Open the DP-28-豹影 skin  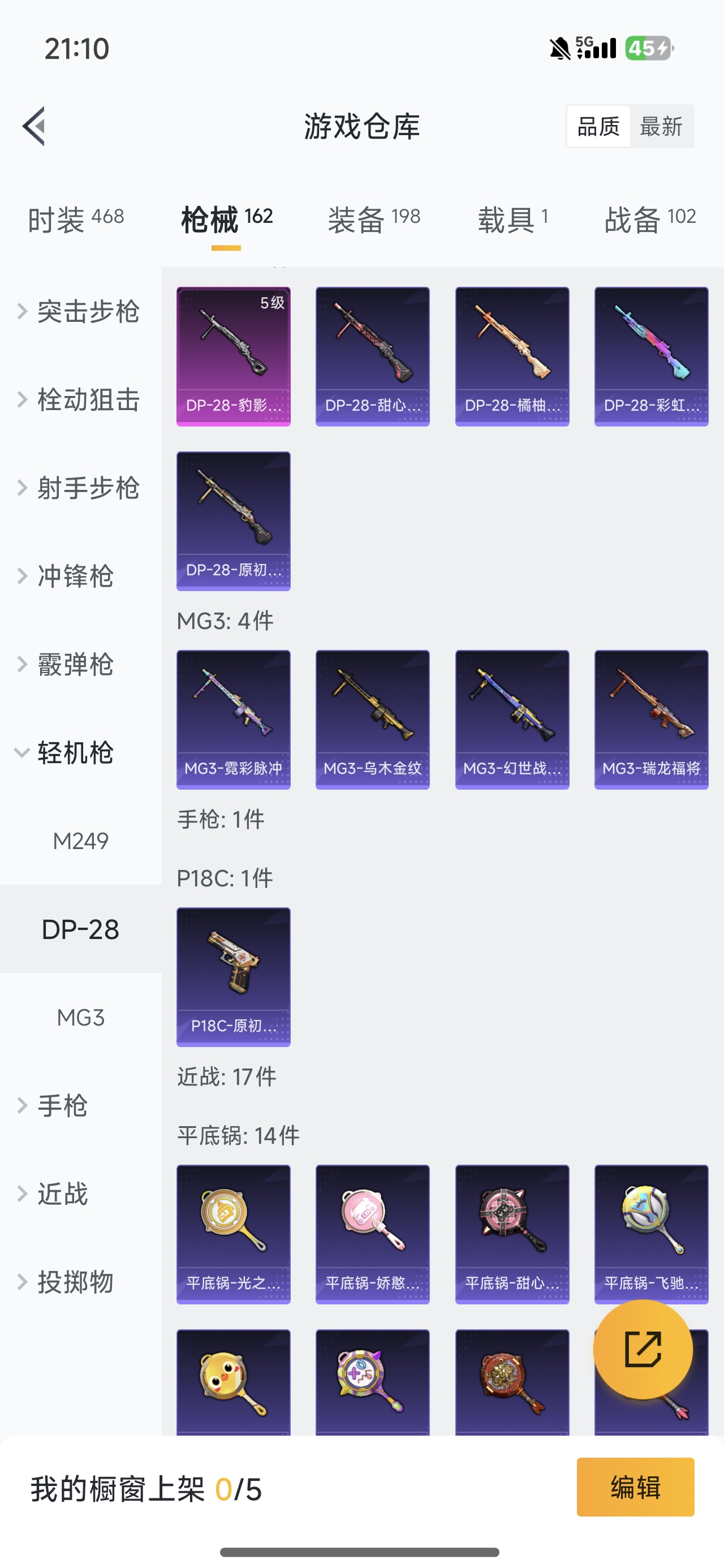[x=233, y=356]
